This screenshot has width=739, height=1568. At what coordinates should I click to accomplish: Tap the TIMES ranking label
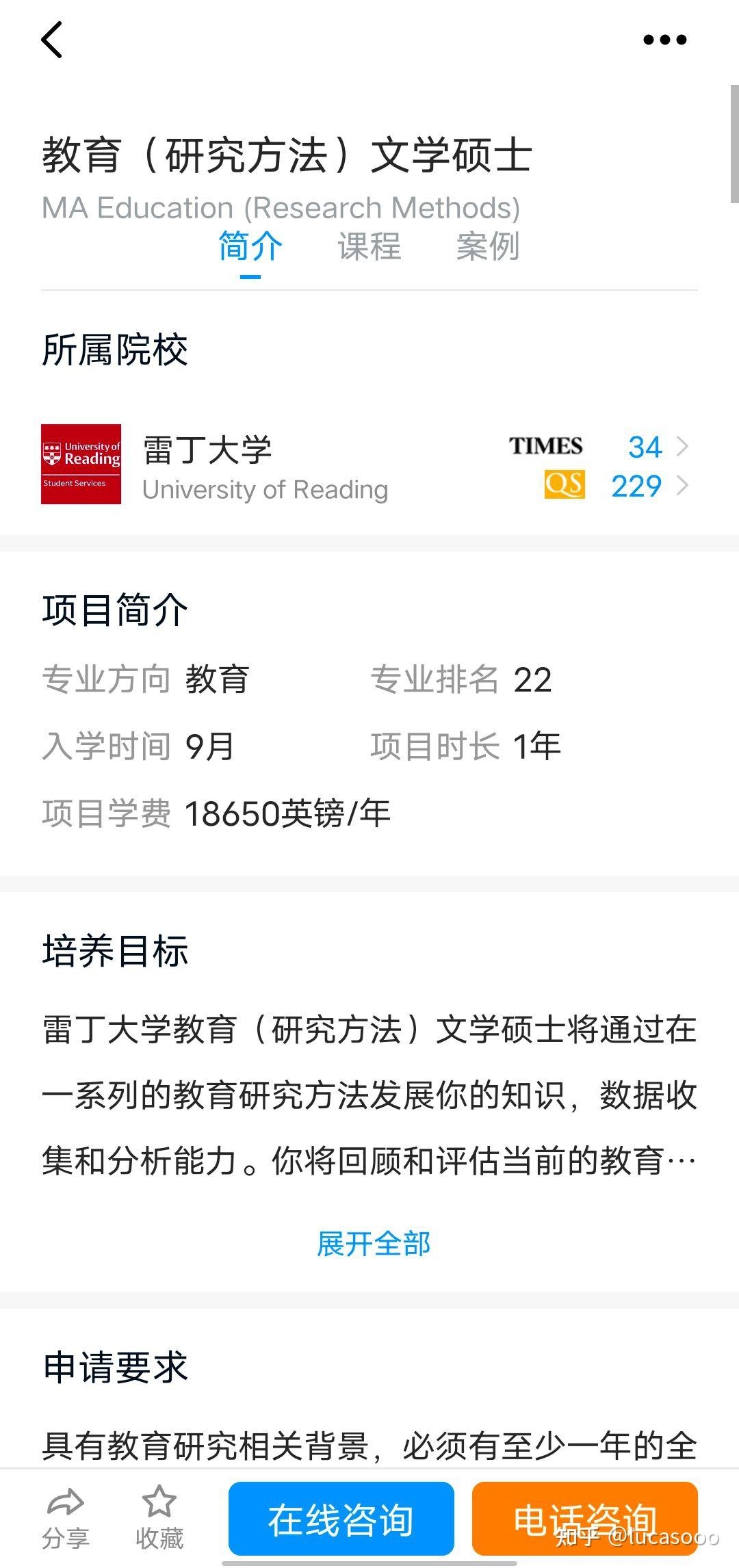[x=545, y=446]
